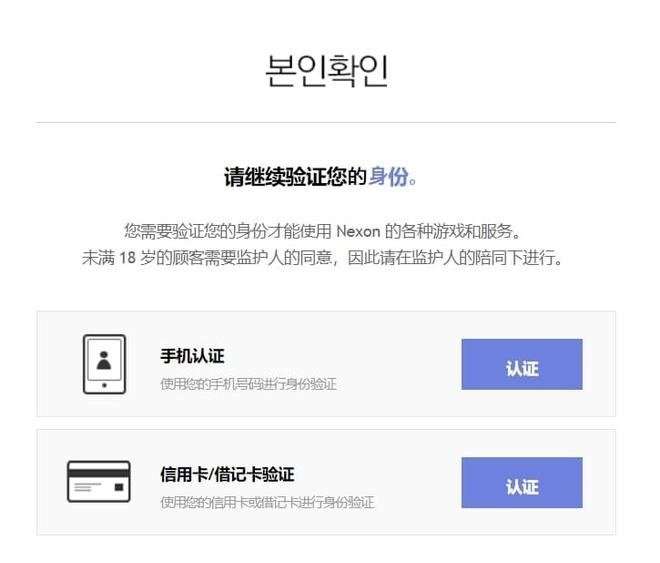
Task: Tap 认证 button for 信用卡/借记卡验证
Action: 521,483
